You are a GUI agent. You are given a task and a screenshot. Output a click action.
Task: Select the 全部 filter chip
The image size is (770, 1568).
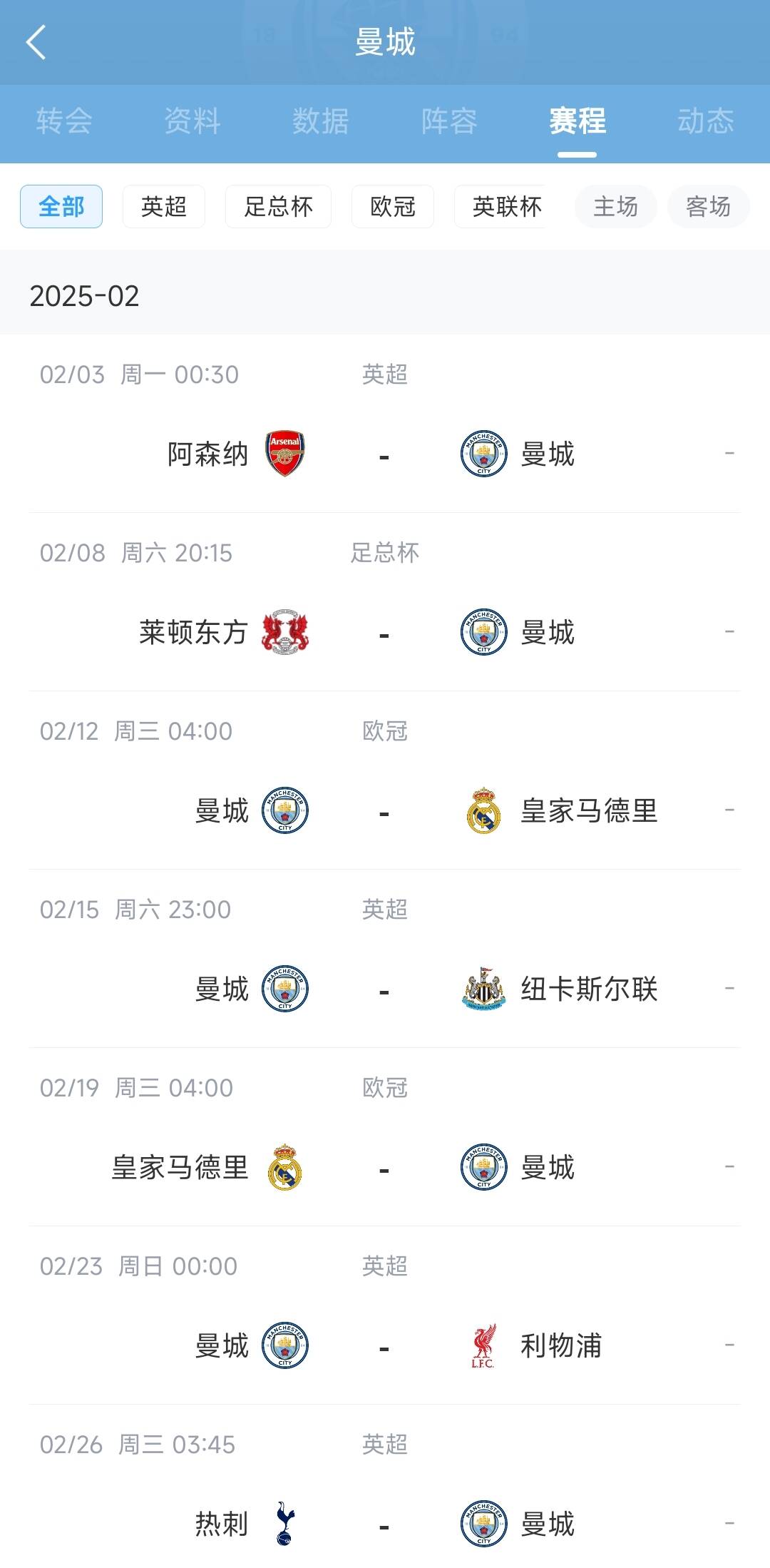[61, 207]
